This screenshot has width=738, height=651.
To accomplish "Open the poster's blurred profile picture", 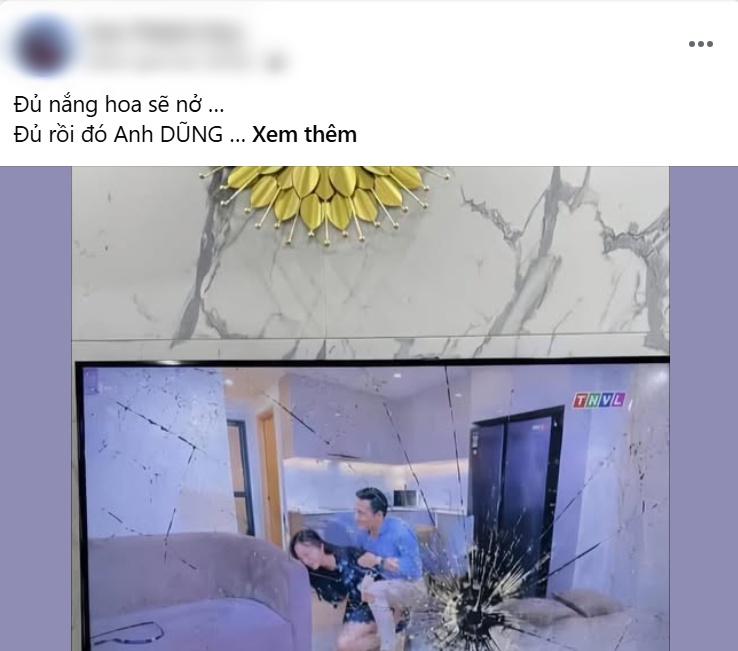I will tap(44, 46).
